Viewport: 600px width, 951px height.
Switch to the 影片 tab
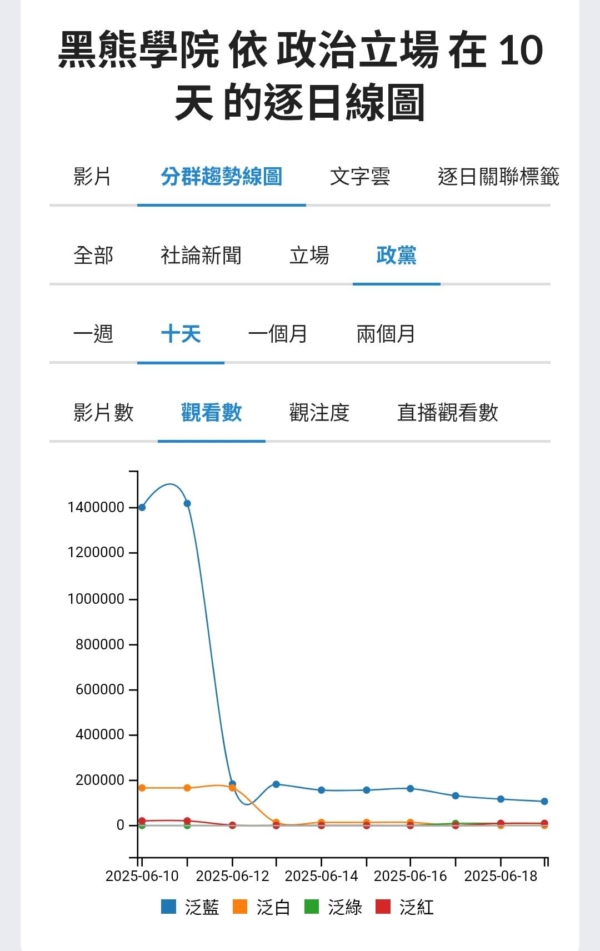[92, 177]
